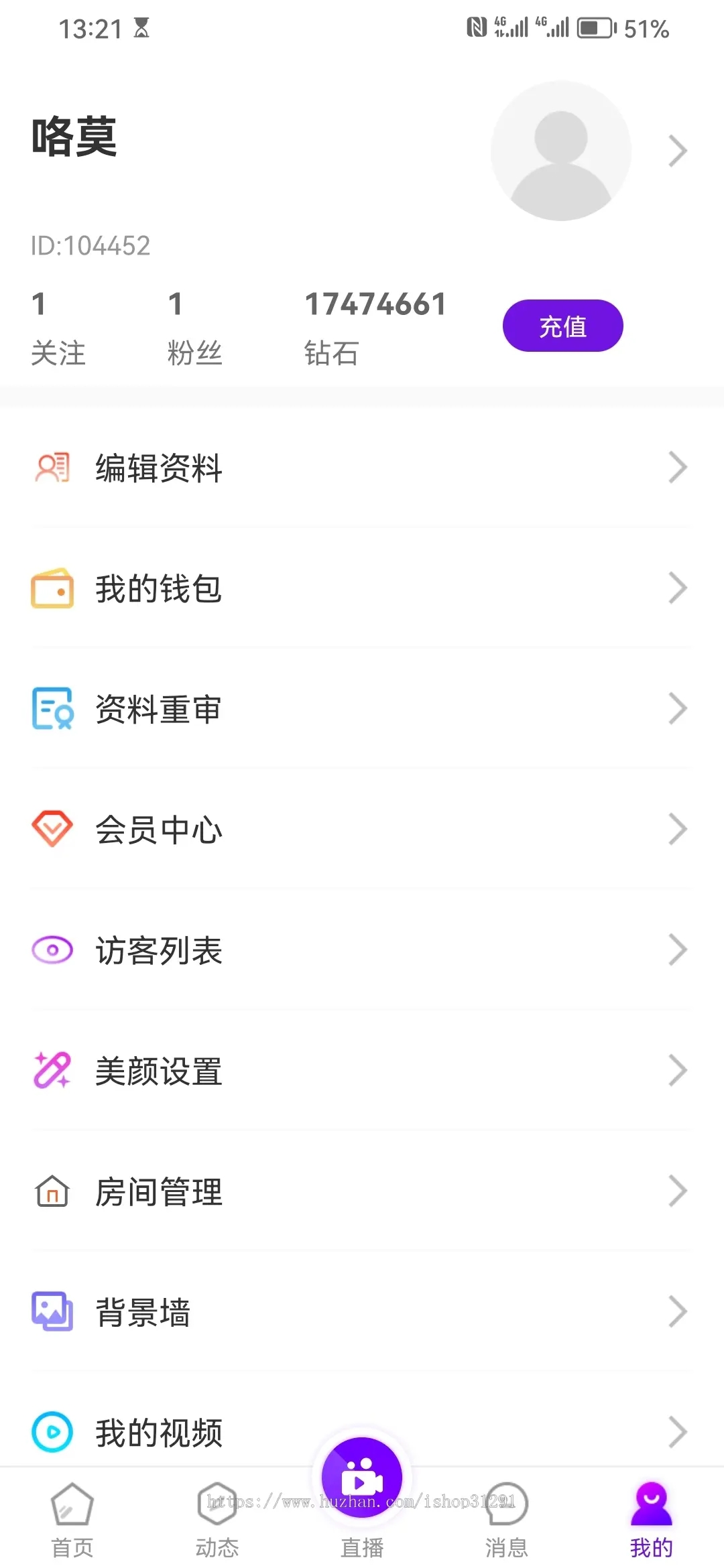Image resolution: width=724 pixels, height=1568 pixels.
Task: Start a live stream with the 直播 button
Action: point(362,1477)
